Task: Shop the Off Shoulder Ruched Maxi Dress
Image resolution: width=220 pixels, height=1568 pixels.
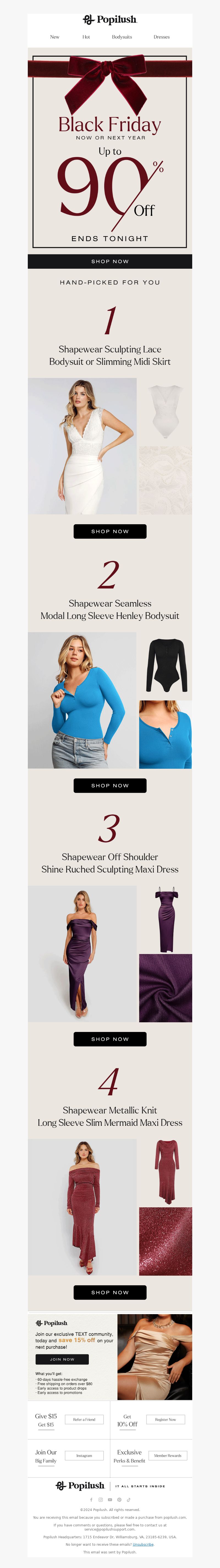Action: 110,1039
